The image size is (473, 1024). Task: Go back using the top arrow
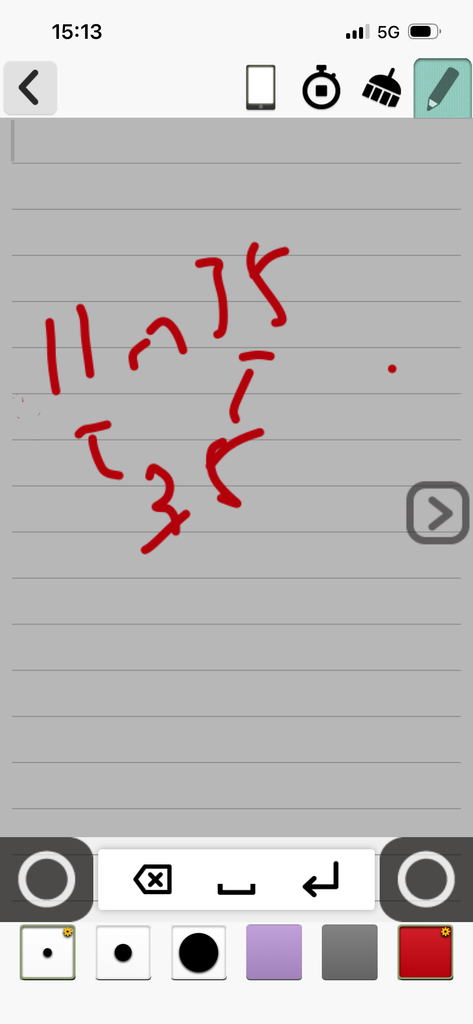30,88
